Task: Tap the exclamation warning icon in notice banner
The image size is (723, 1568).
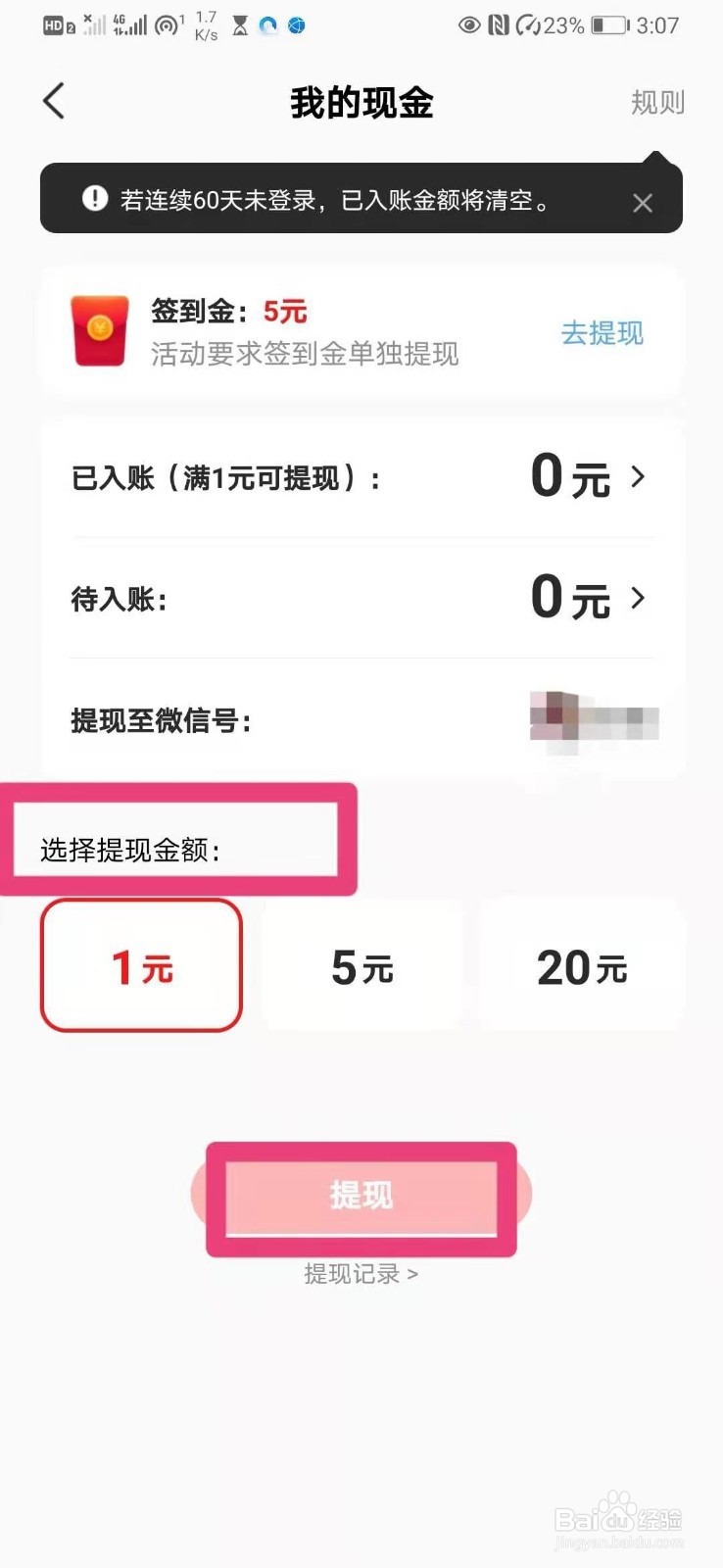Action: coord(95,200)
